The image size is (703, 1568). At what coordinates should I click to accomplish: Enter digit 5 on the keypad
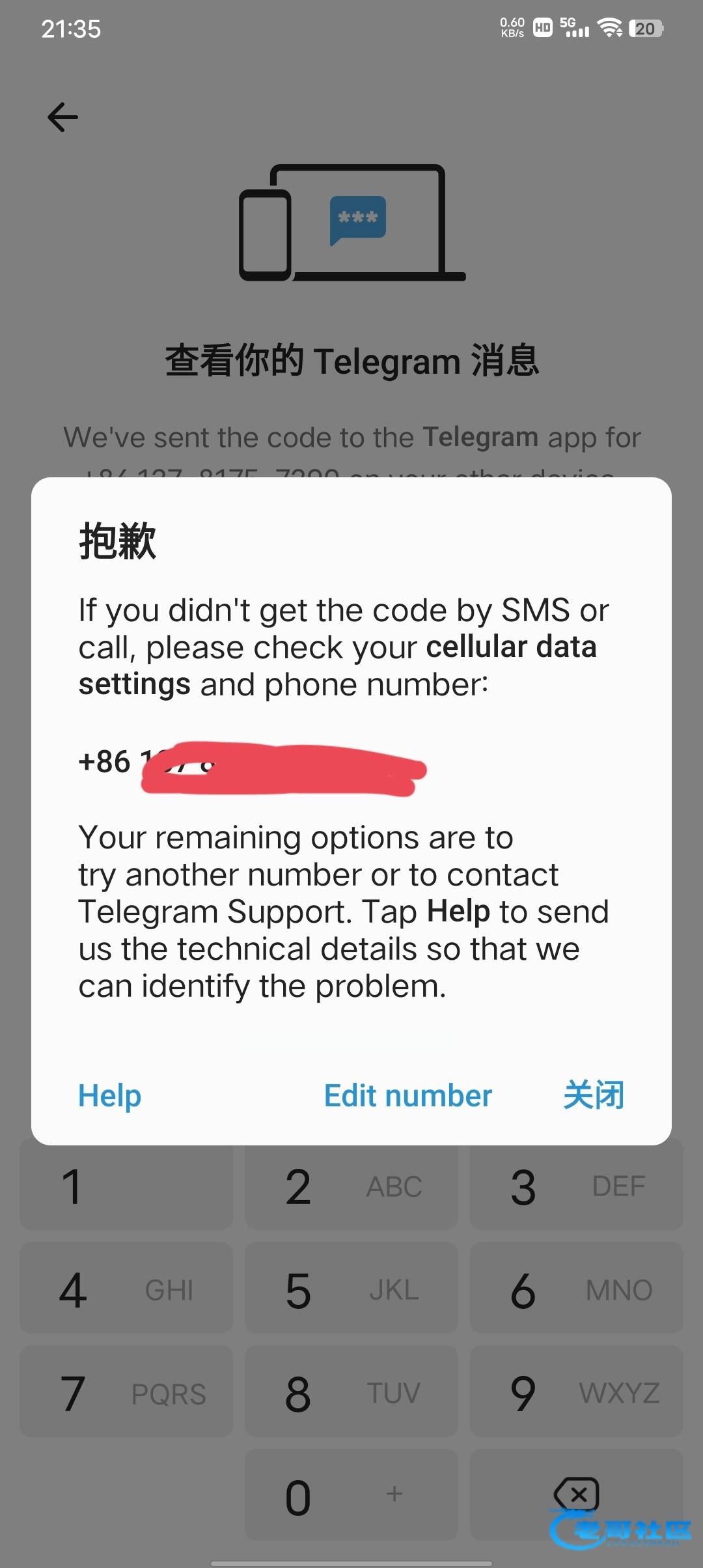tap(351, 1287)
